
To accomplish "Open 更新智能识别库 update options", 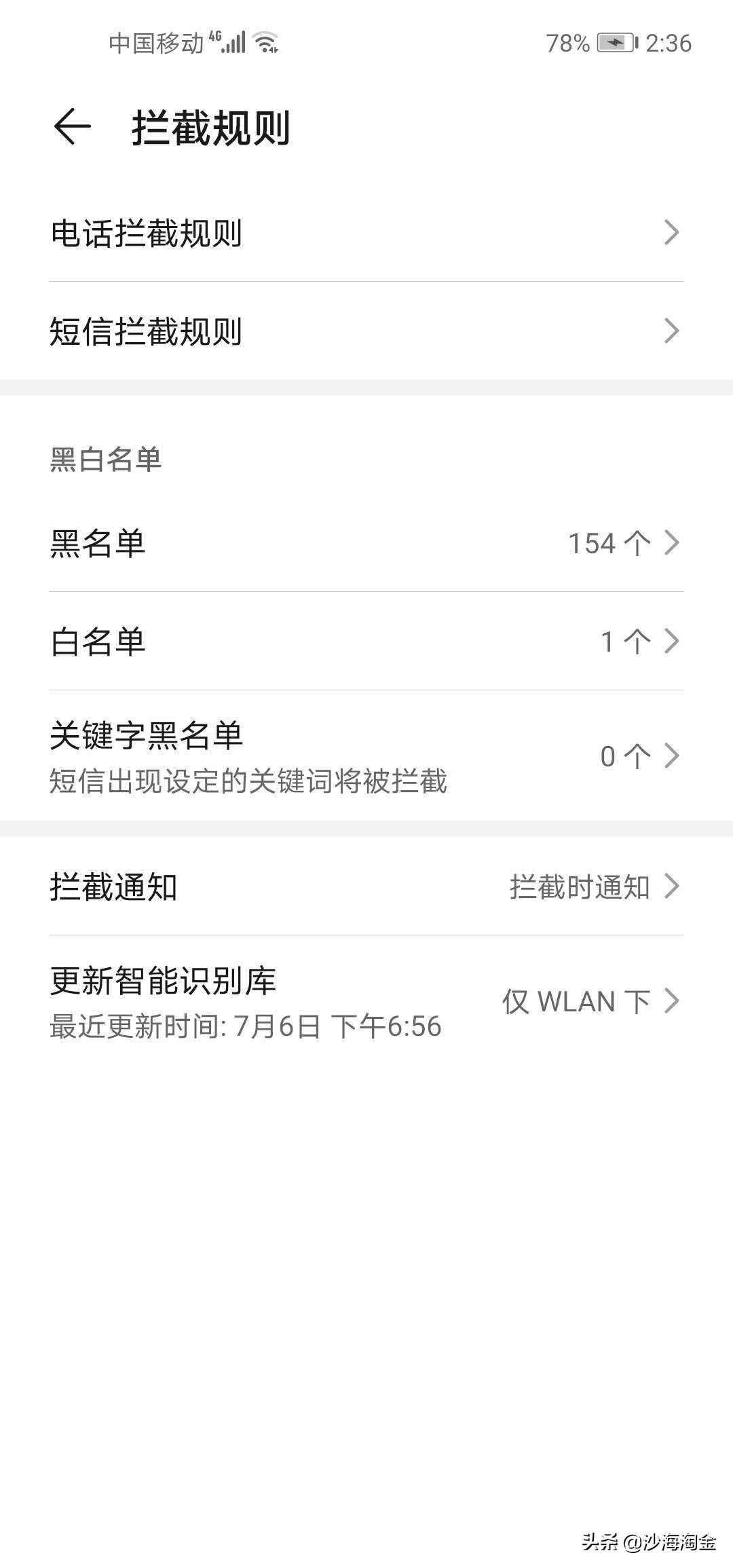I will coord(366,1002).
